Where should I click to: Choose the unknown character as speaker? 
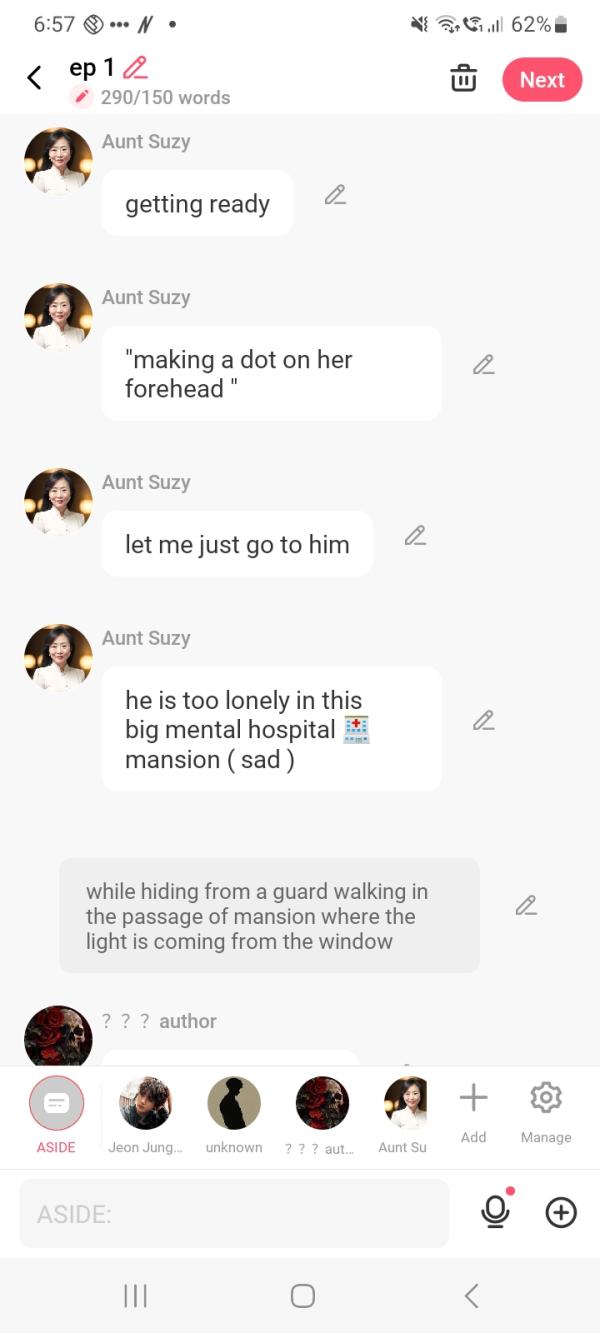point(233,1104)
